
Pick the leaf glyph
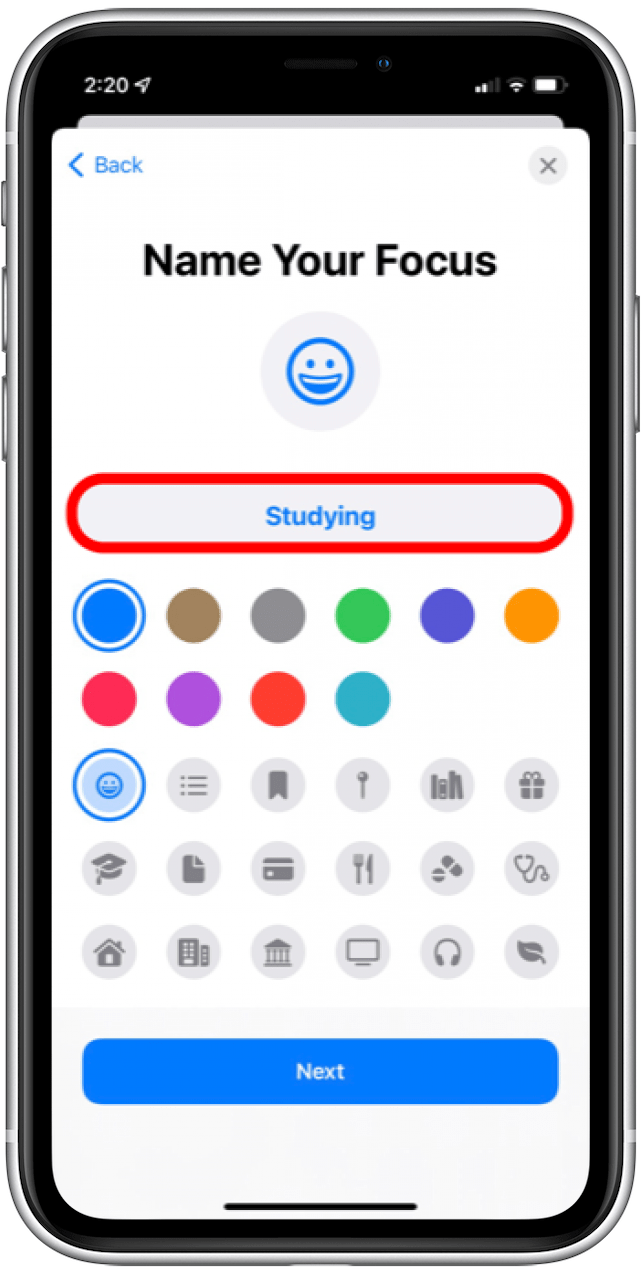click(531, 953)
